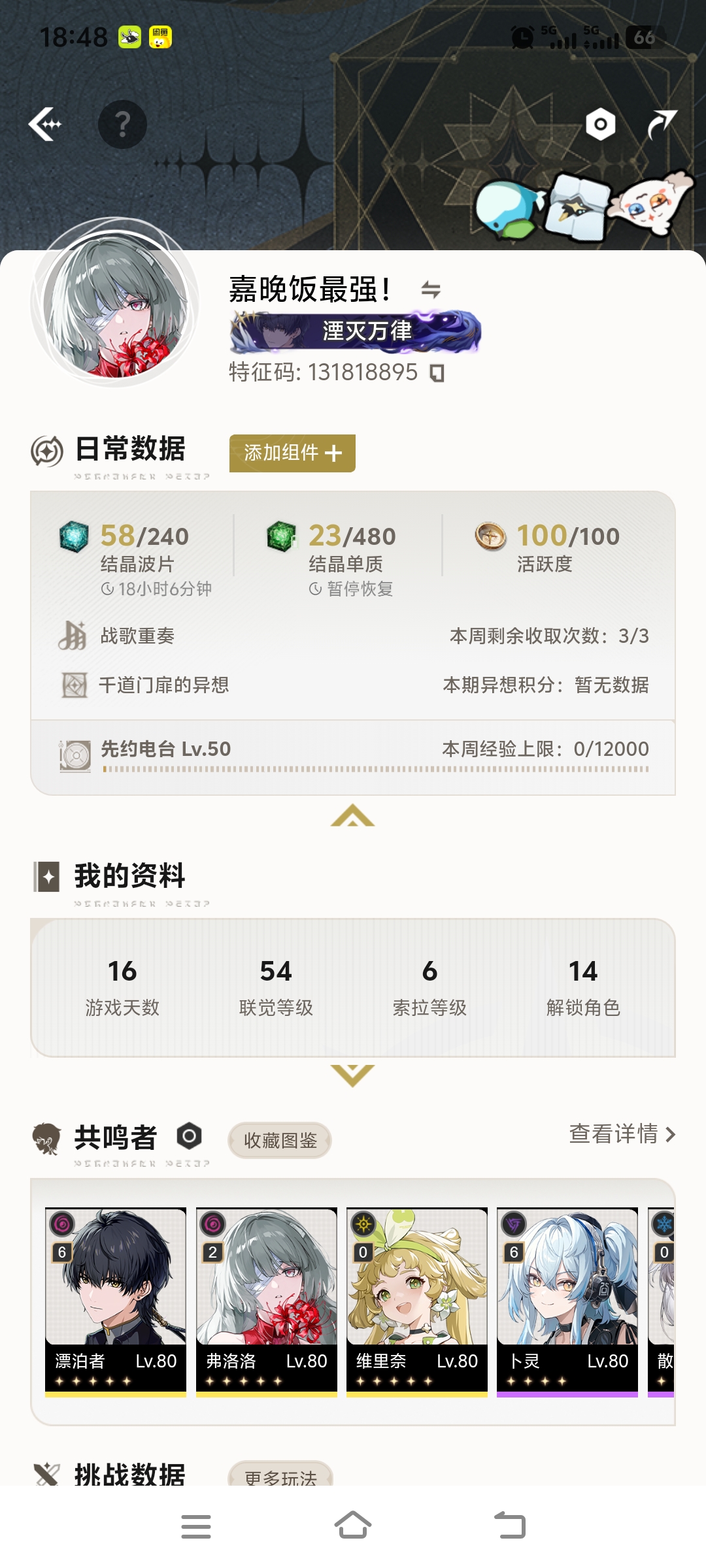View character card 弗洛洛
706x1568 pixels.
[x=266, y=1300]
